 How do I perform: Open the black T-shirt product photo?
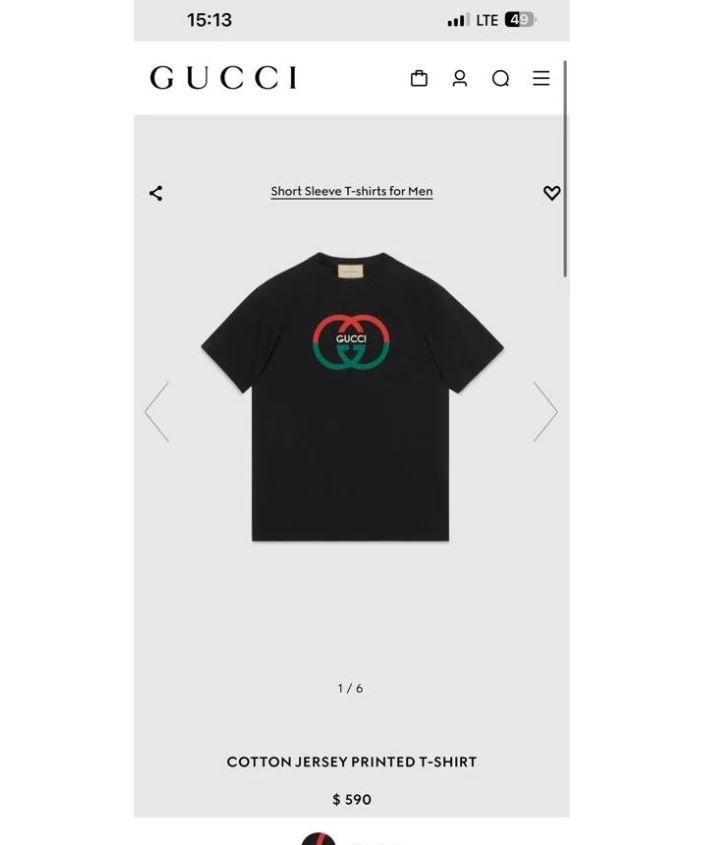pos(351,396)
